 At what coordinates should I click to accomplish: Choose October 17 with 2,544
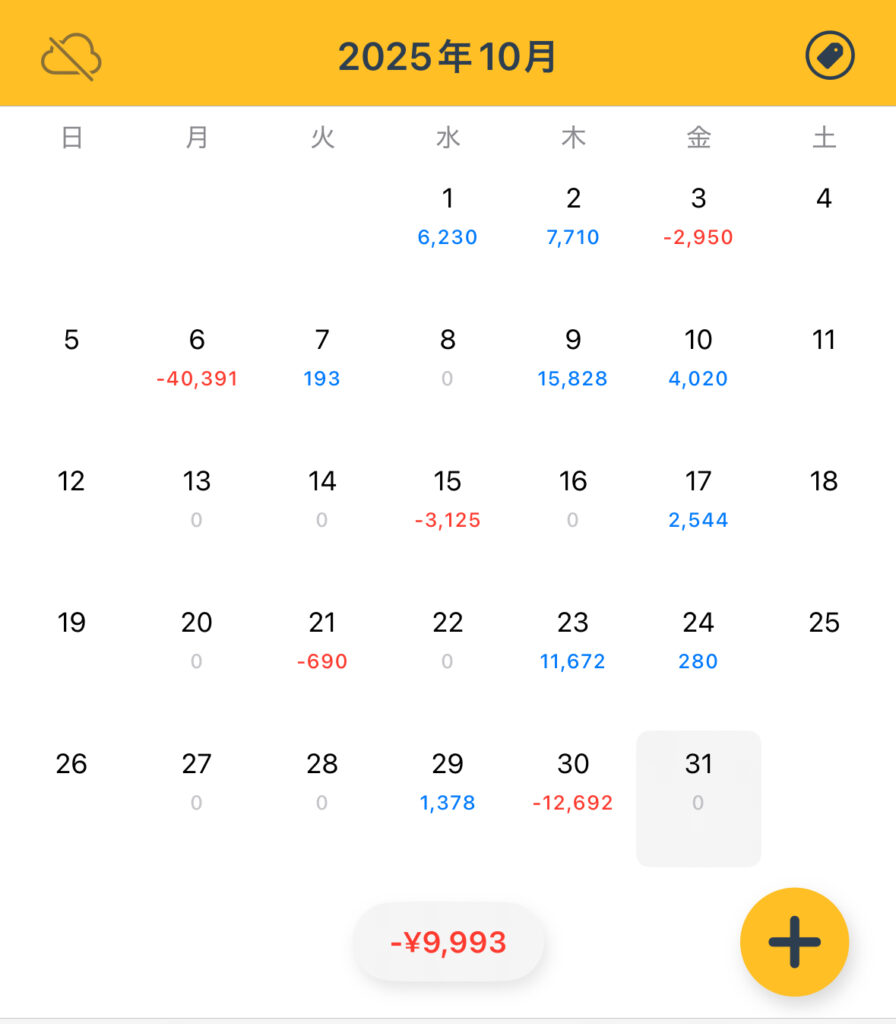[x=698, y=498]
